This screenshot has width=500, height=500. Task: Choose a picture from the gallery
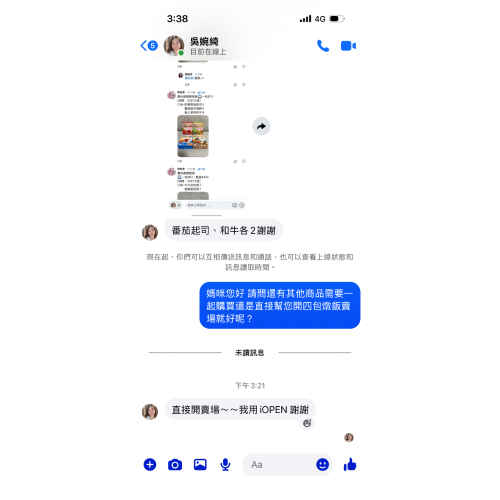200,464
